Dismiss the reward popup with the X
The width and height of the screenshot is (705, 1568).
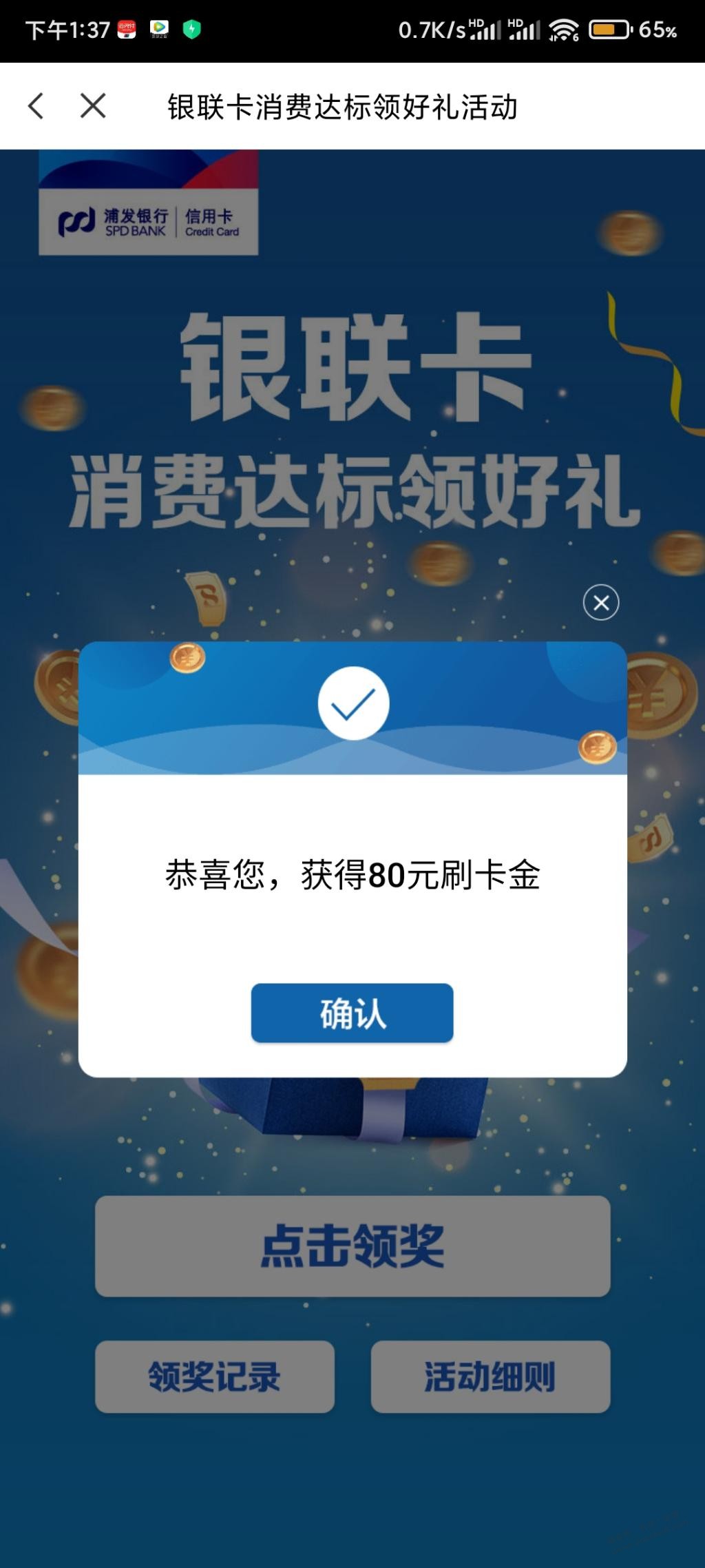pos(600,603)
